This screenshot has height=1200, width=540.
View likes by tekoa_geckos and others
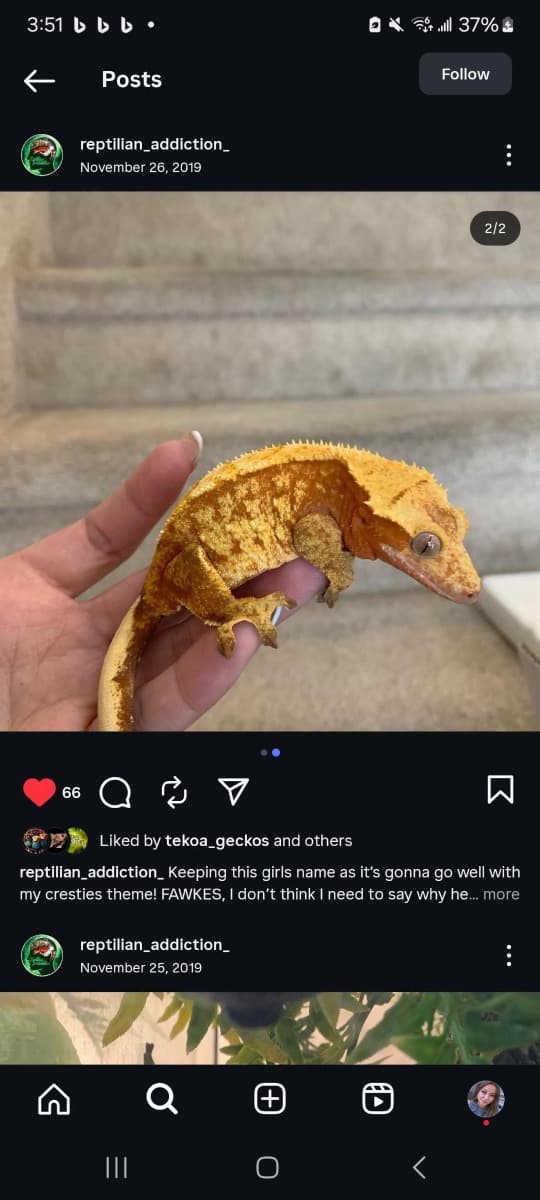point(225,841)
